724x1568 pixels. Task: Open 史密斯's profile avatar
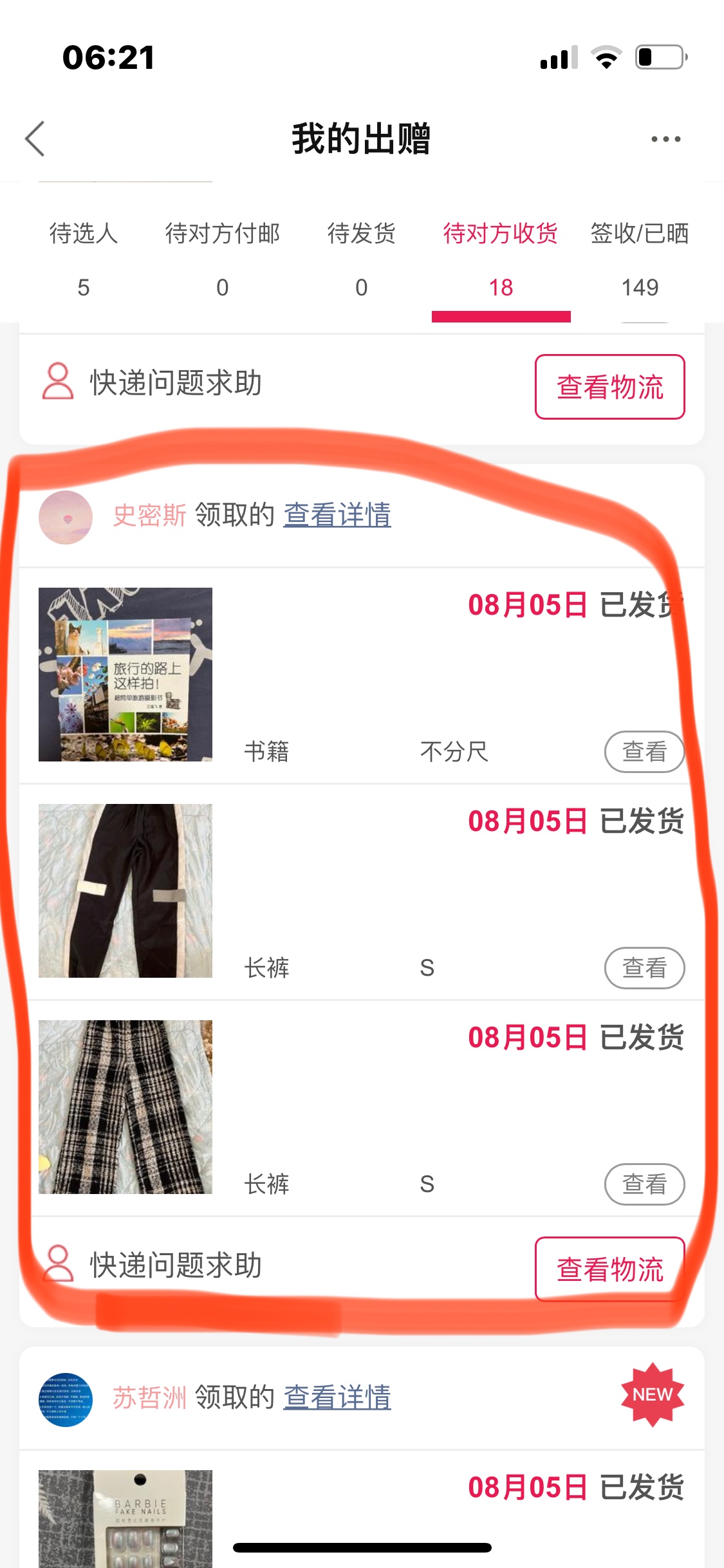(x=66, y=518)
